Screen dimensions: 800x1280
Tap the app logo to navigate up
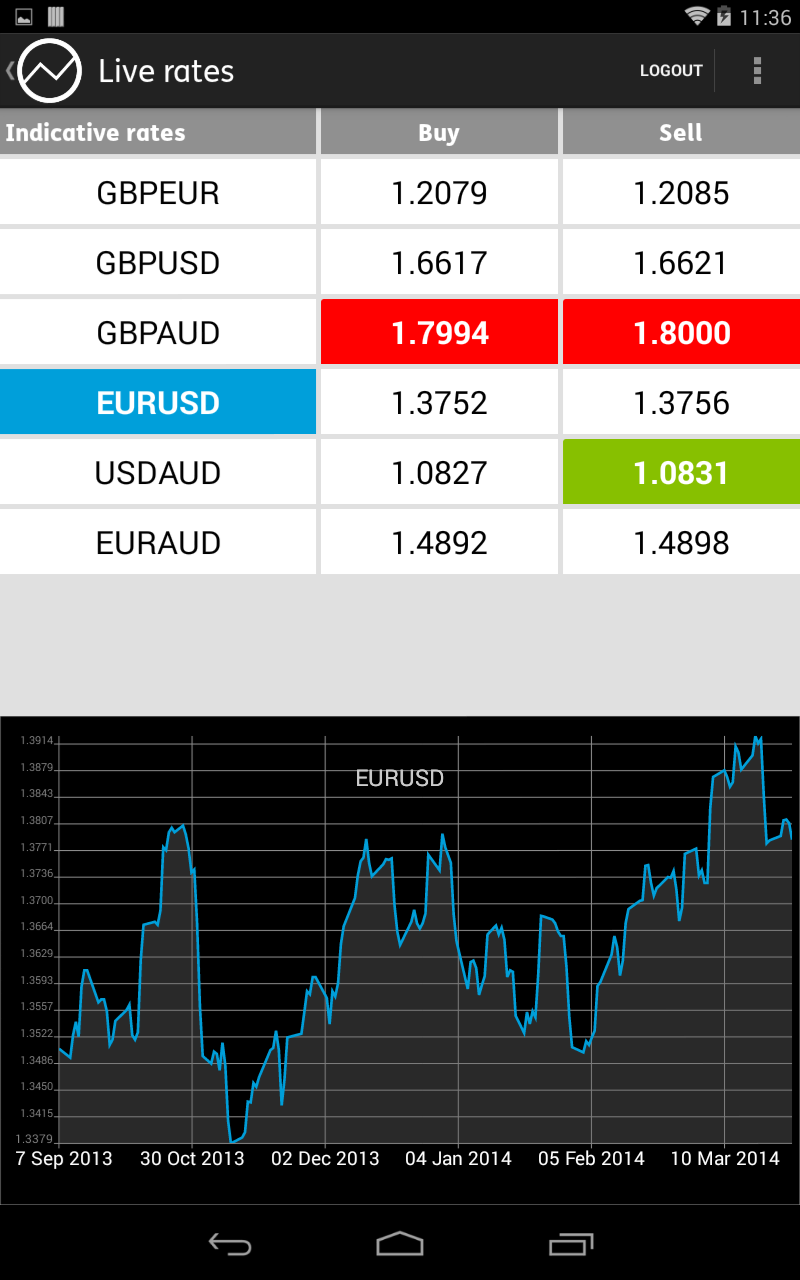[49, 71]
